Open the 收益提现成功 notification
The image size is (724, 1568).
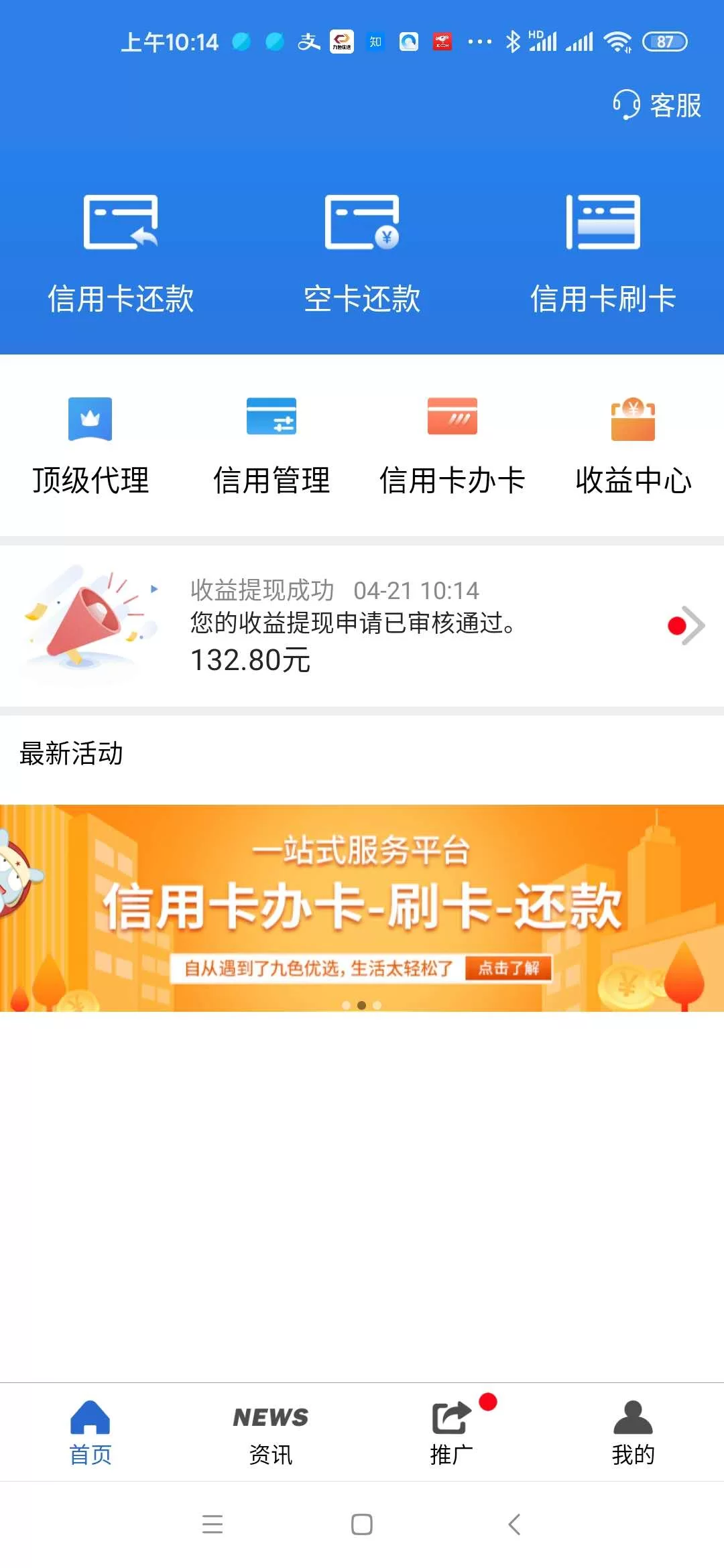362,625
